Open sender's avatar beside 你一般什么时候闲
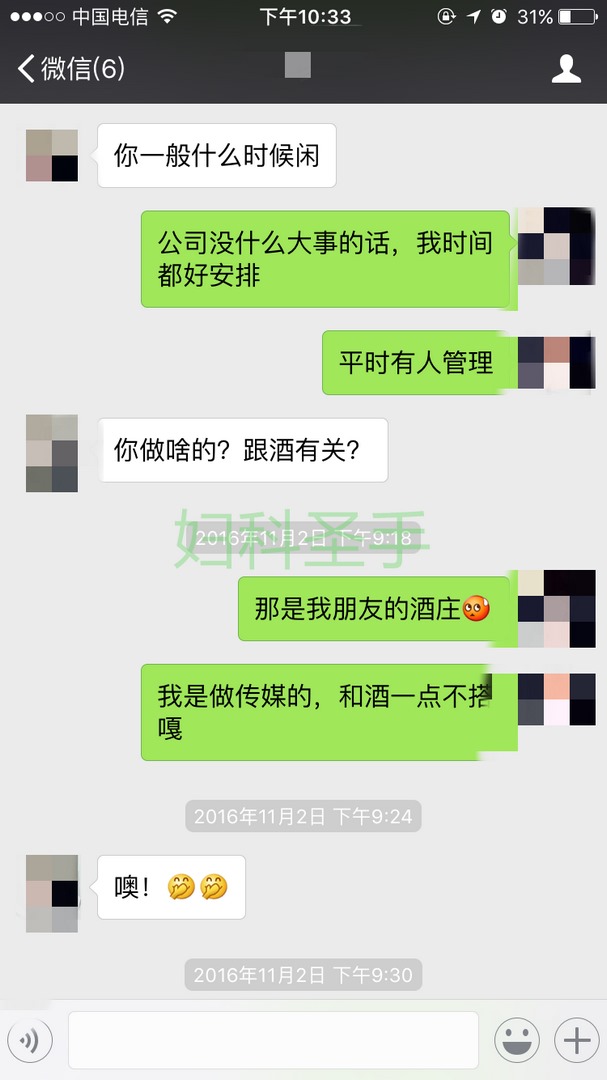 (x=52, y=155)
